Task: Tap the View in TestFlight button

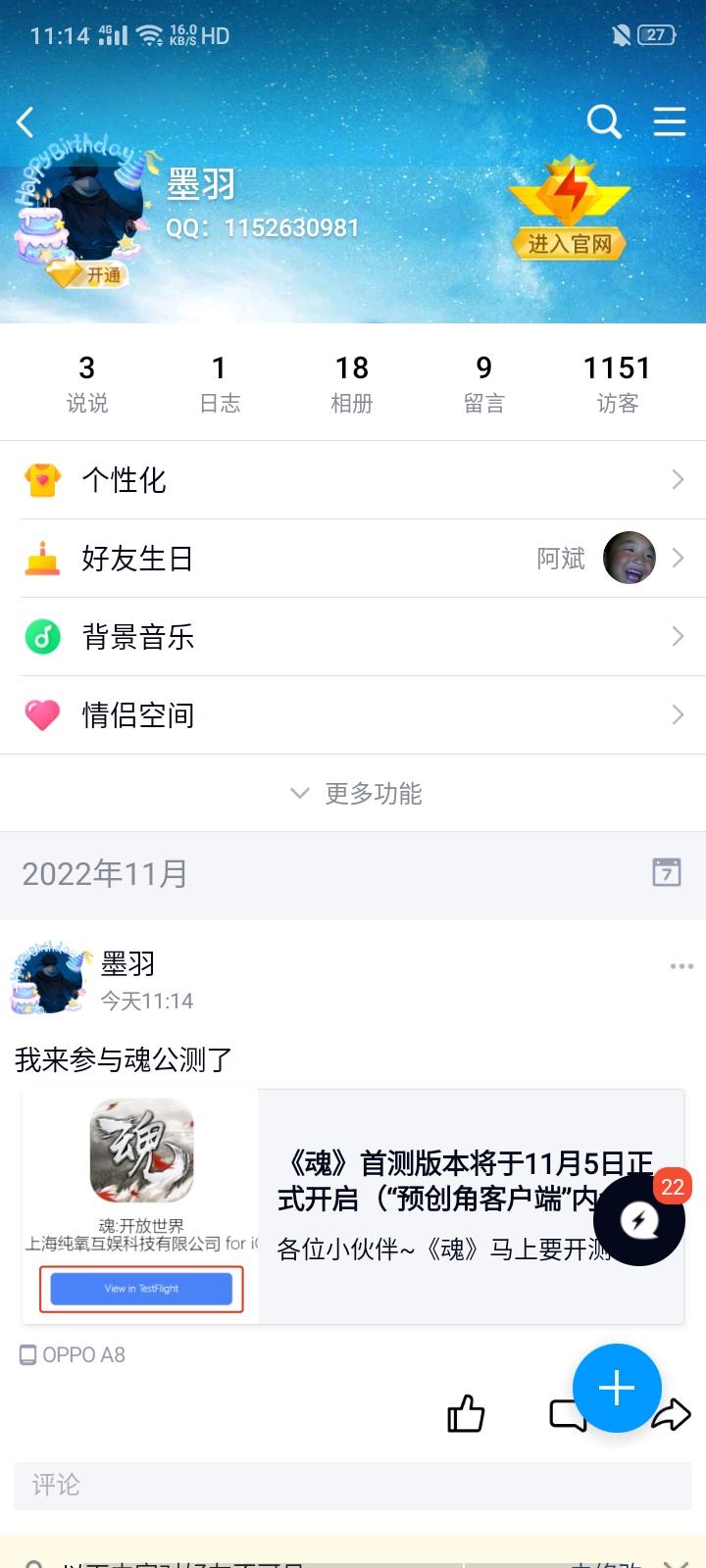Action: pyautogui.click(x=140, y=1289)
